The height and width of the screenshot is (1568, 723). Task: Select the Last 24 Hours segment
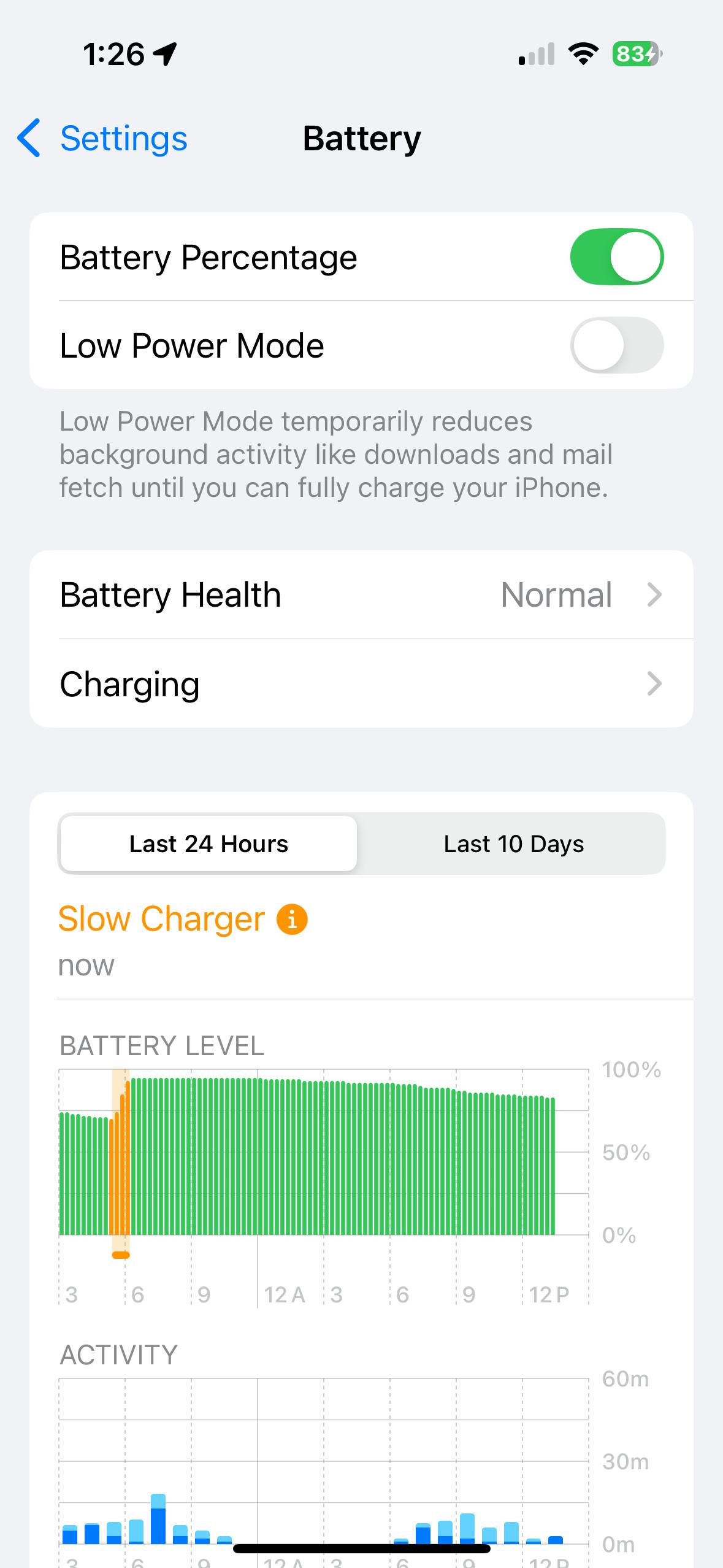tap(208, 844)
